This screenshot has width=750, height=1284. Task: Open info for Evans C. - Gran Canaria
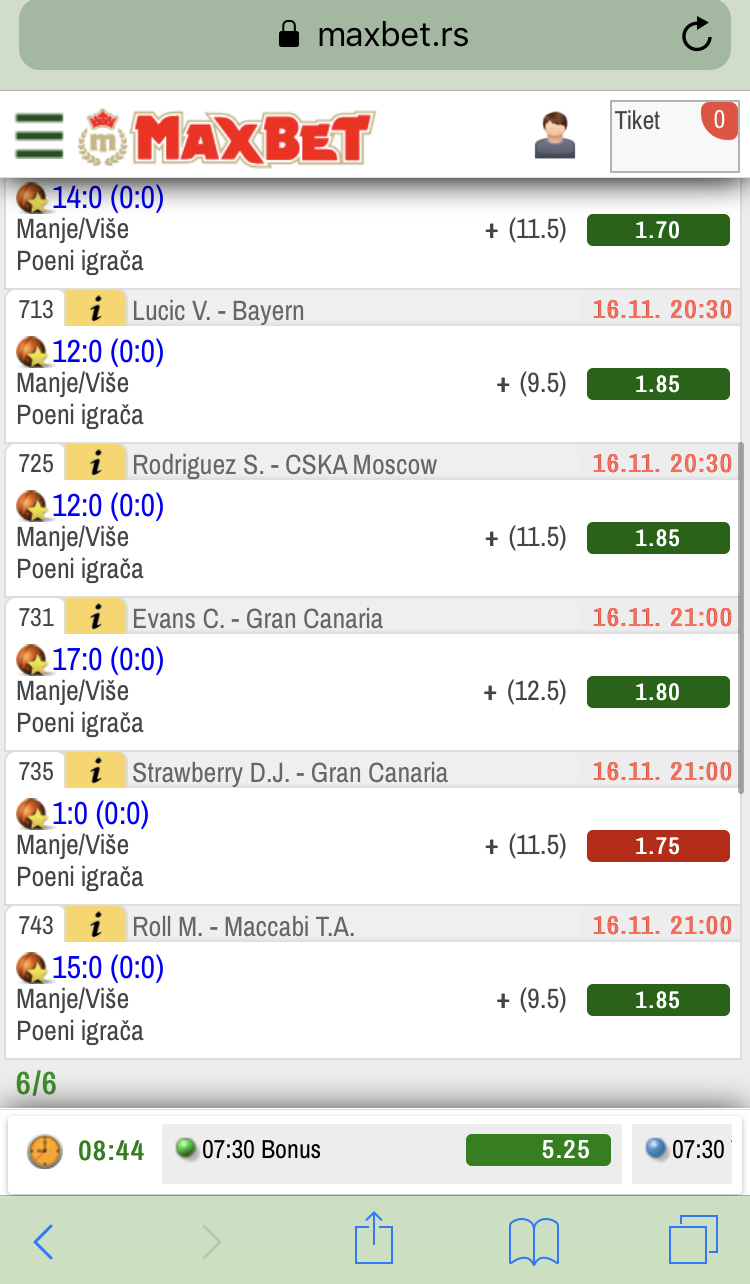coord(96,618)
